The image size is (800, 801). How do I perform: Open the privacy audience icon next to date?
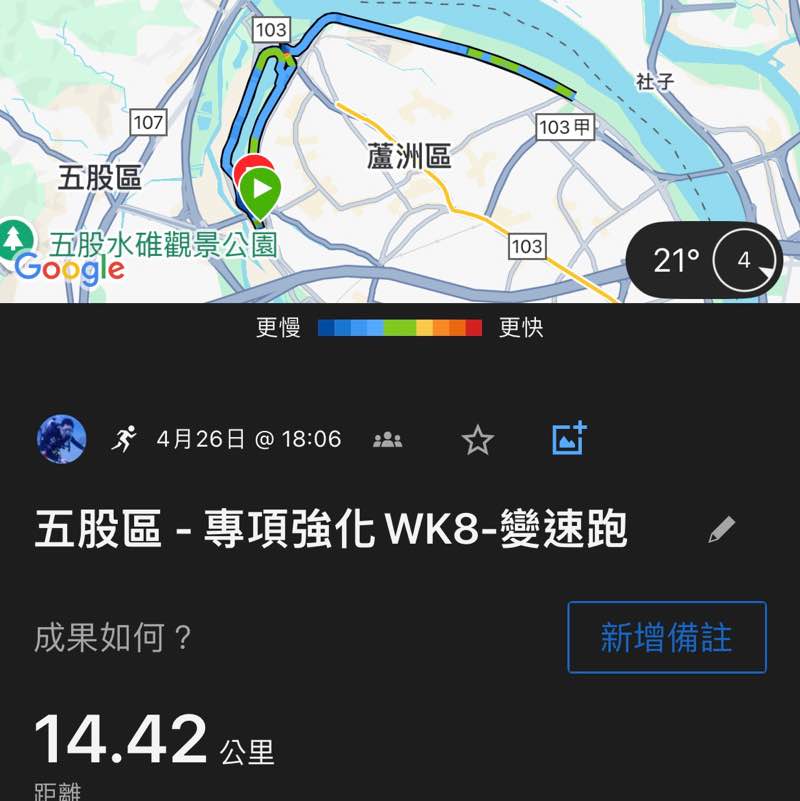coord(388,438)
